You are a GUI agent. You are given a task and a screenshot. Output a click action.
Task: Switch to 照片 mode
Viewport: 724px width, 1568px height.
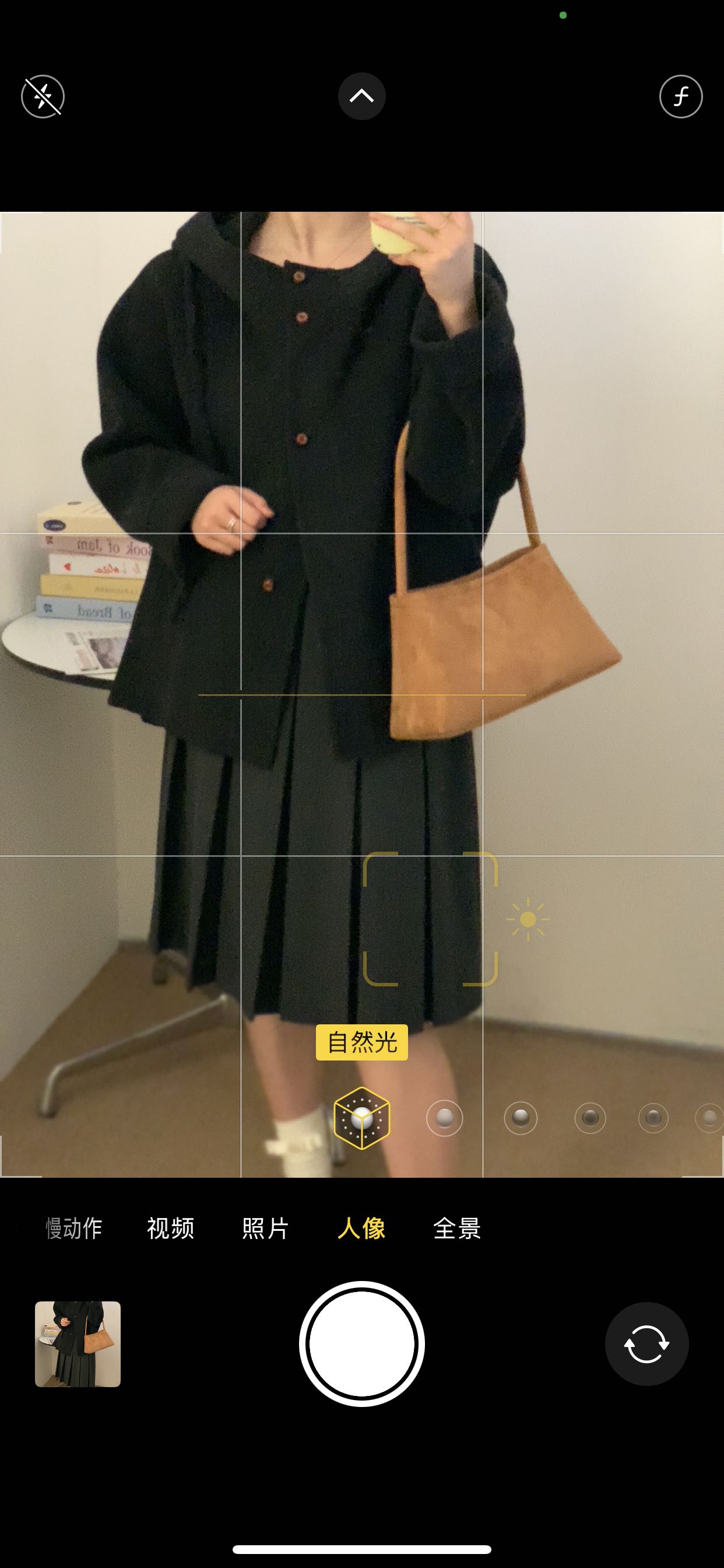[265, 1228]
